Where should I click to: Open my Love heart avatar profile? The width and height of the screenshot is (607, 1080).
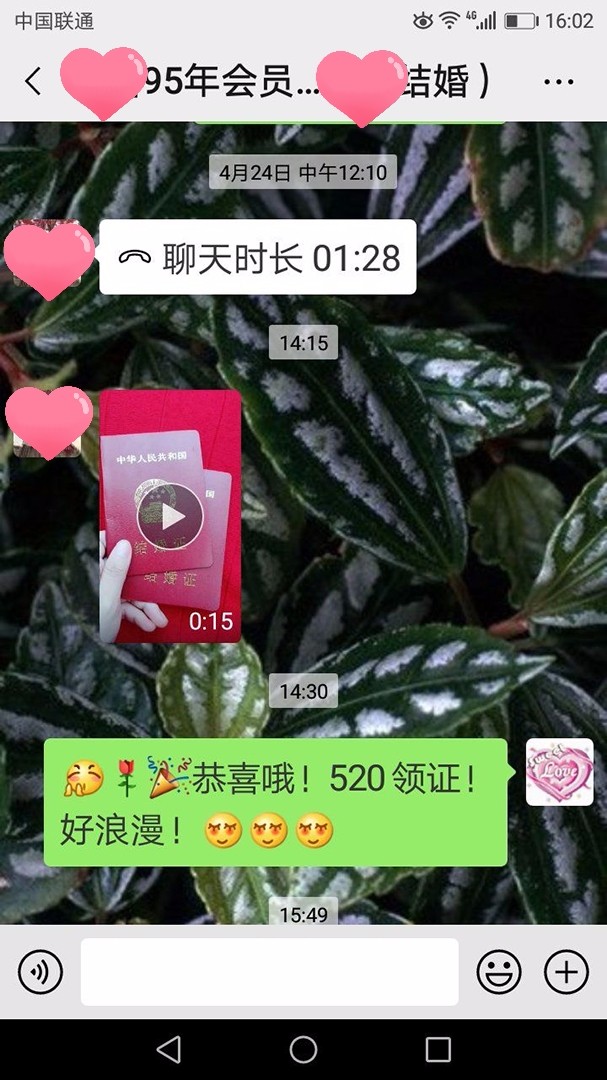click(559, 772)
